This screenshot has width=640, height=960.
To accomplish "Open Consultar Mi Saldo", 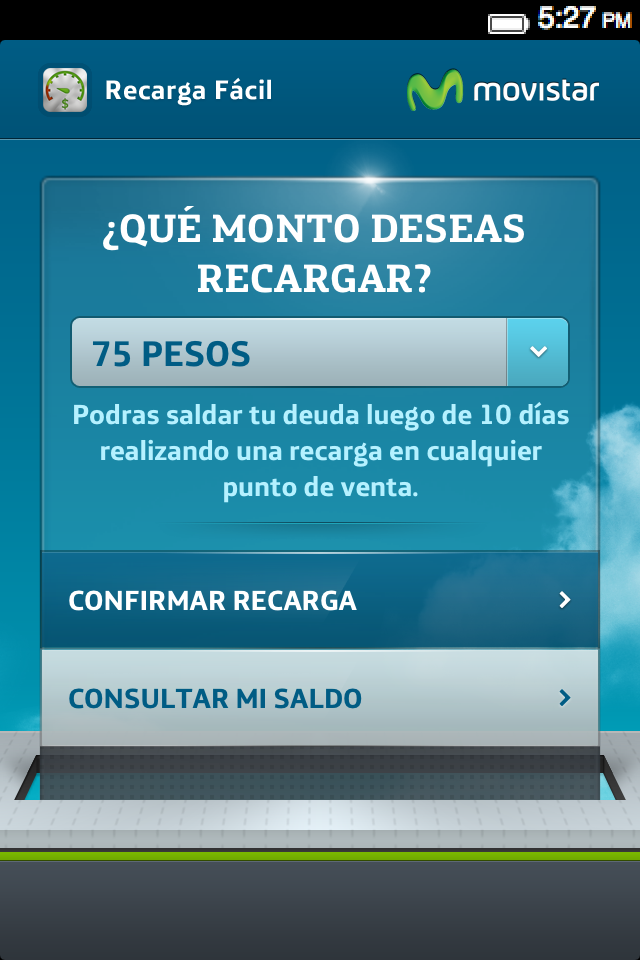I will point(319,698).
